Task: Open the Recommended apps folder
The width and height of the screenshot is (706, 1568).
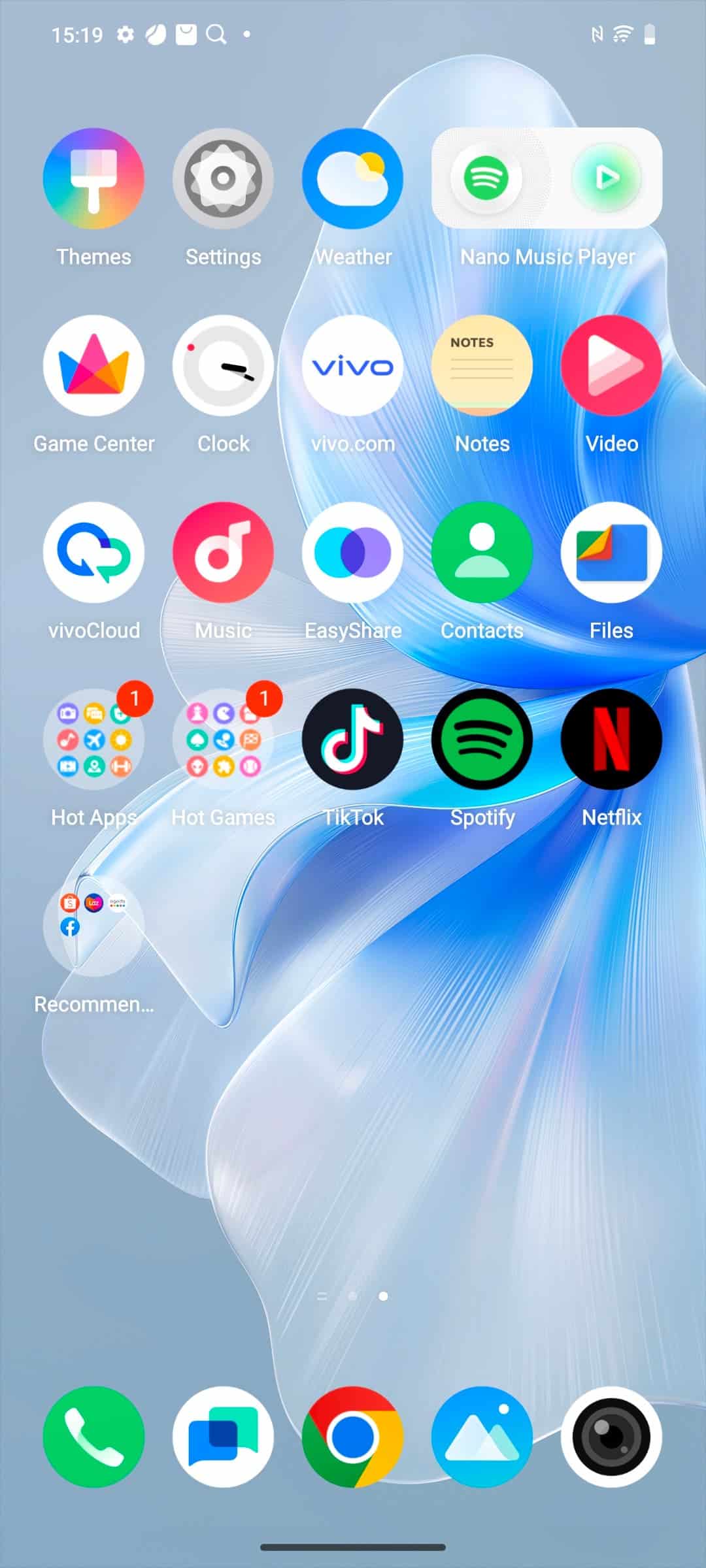Action: coord(93,926)
